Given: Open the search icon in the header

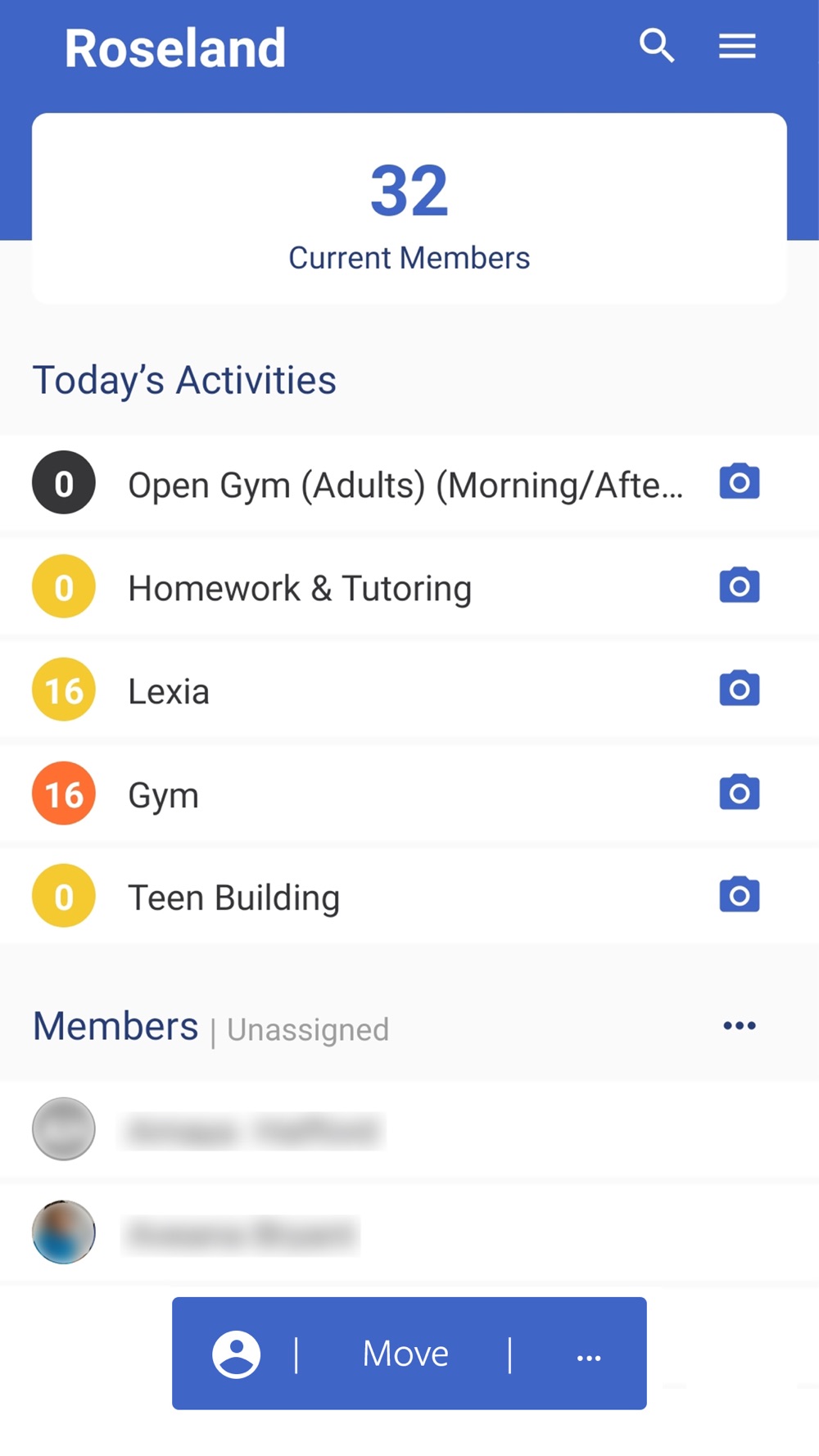Looking at the screenshot, I should (657, 46).
